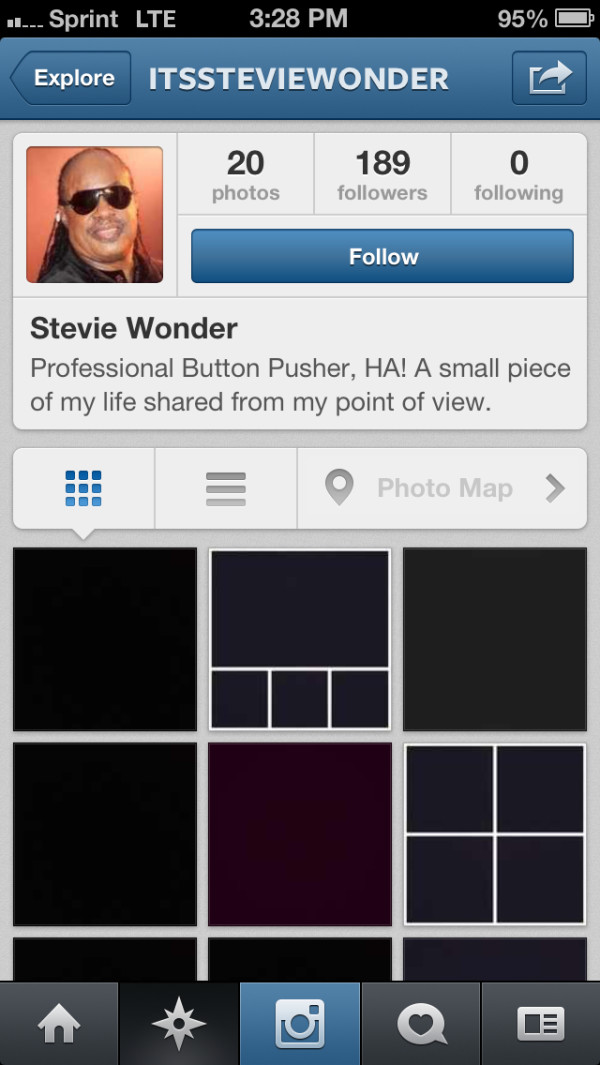The image size is (600, 1065).
Task: Open the dark purple photo tile
Action: 300,834
